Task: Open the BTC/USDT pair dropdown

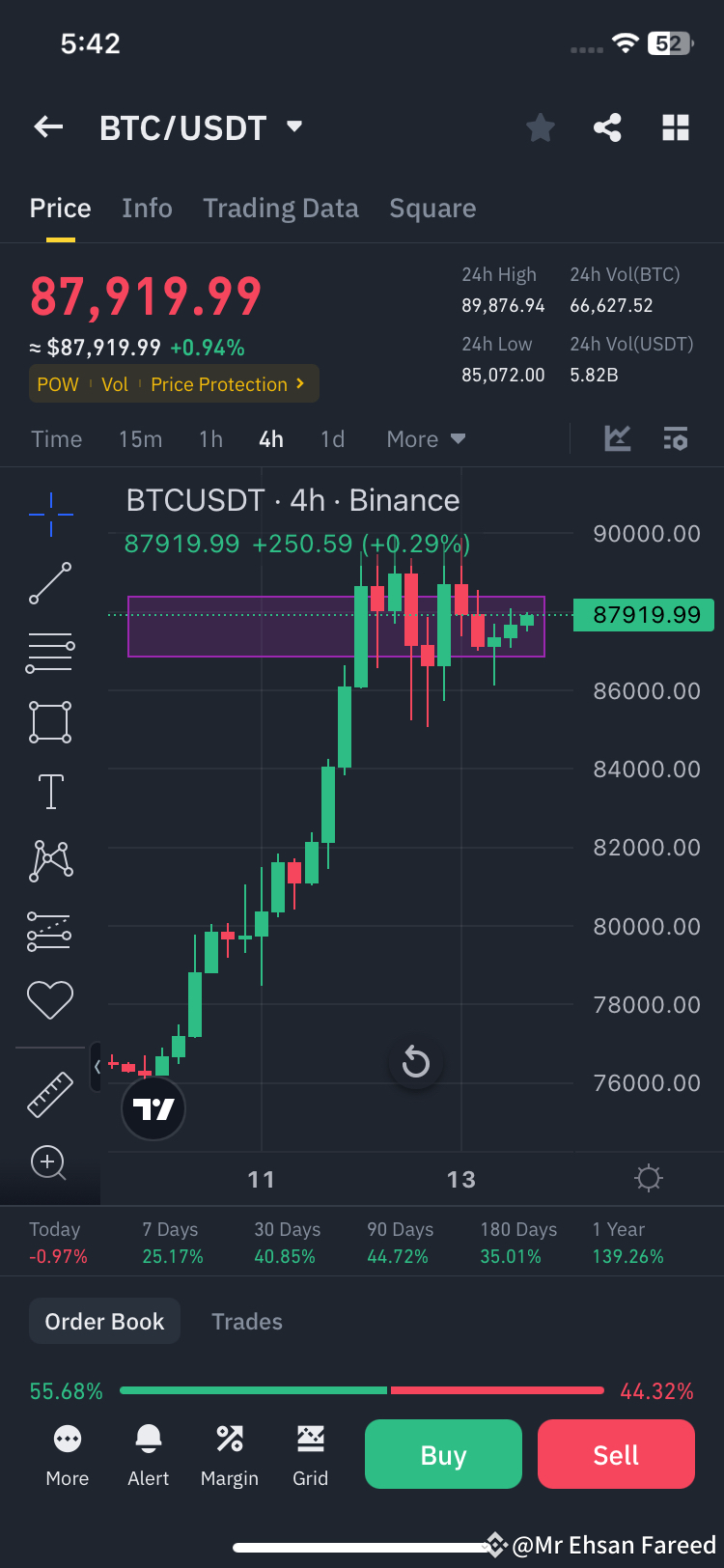Action: (294, 126)
